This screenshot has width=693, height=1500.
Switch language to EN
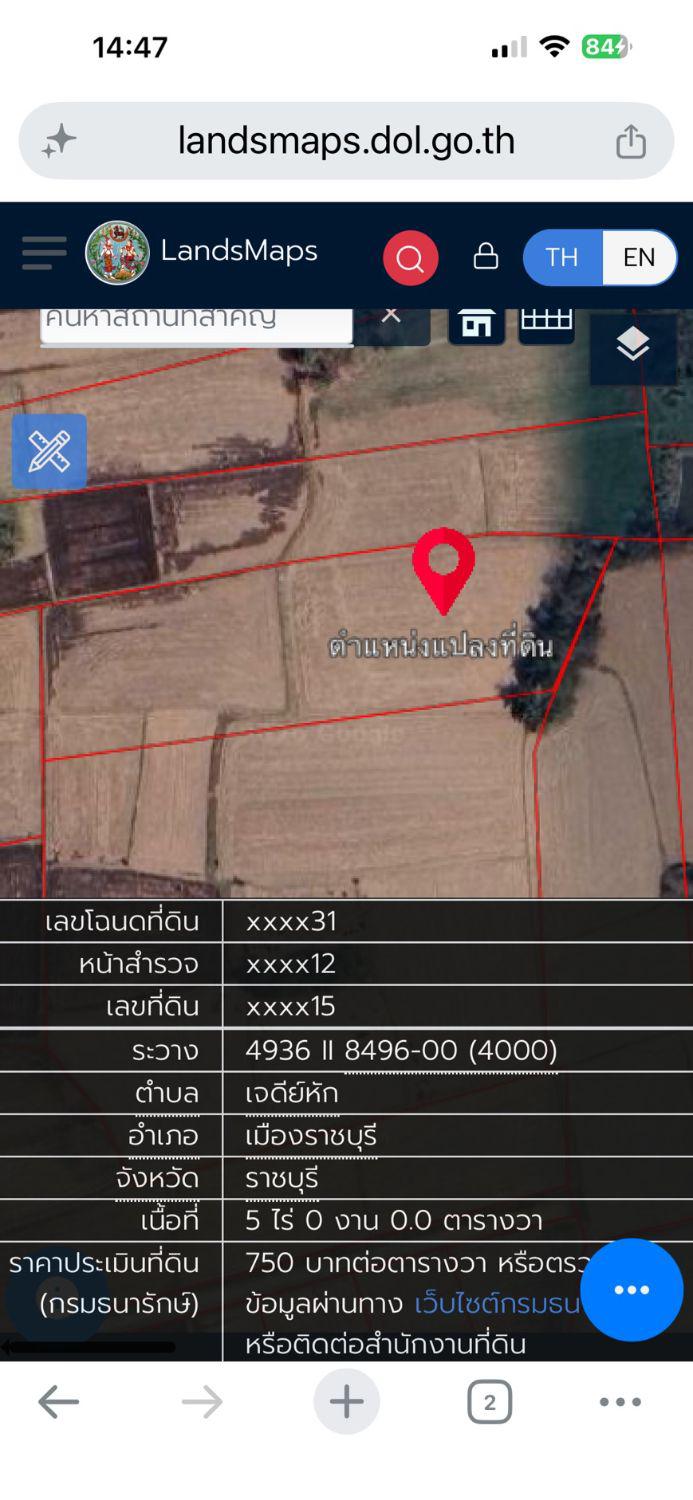639,257
